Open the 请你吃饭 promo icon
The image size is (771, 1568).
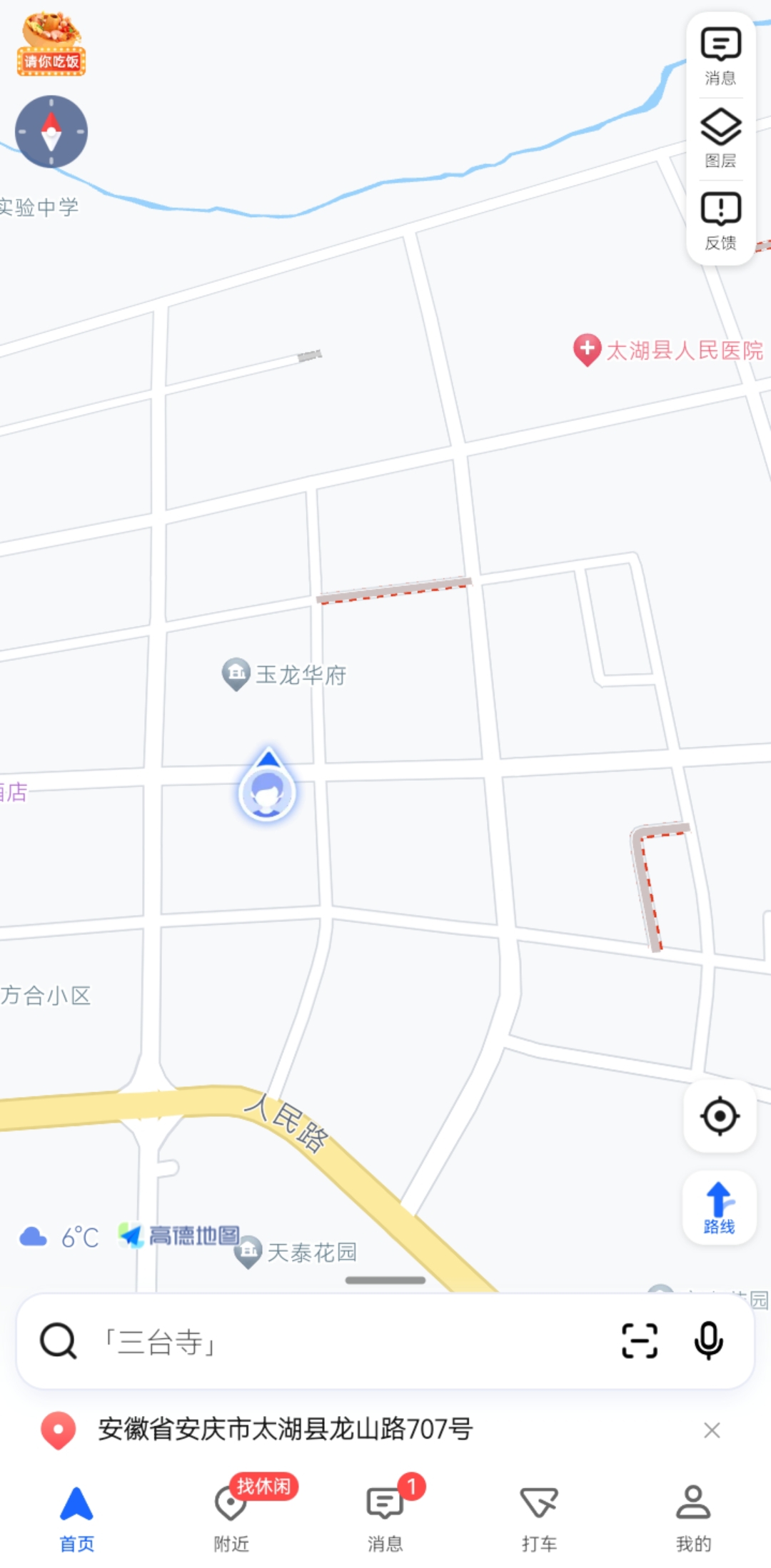51,44
